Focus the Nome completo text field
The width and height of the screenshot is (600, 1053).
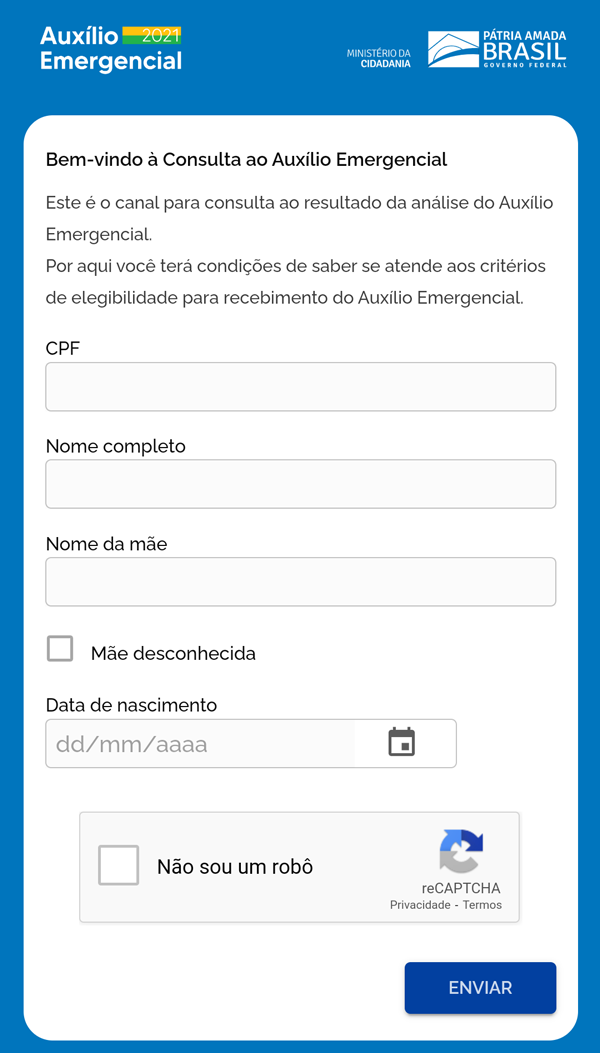coord(300,484)
